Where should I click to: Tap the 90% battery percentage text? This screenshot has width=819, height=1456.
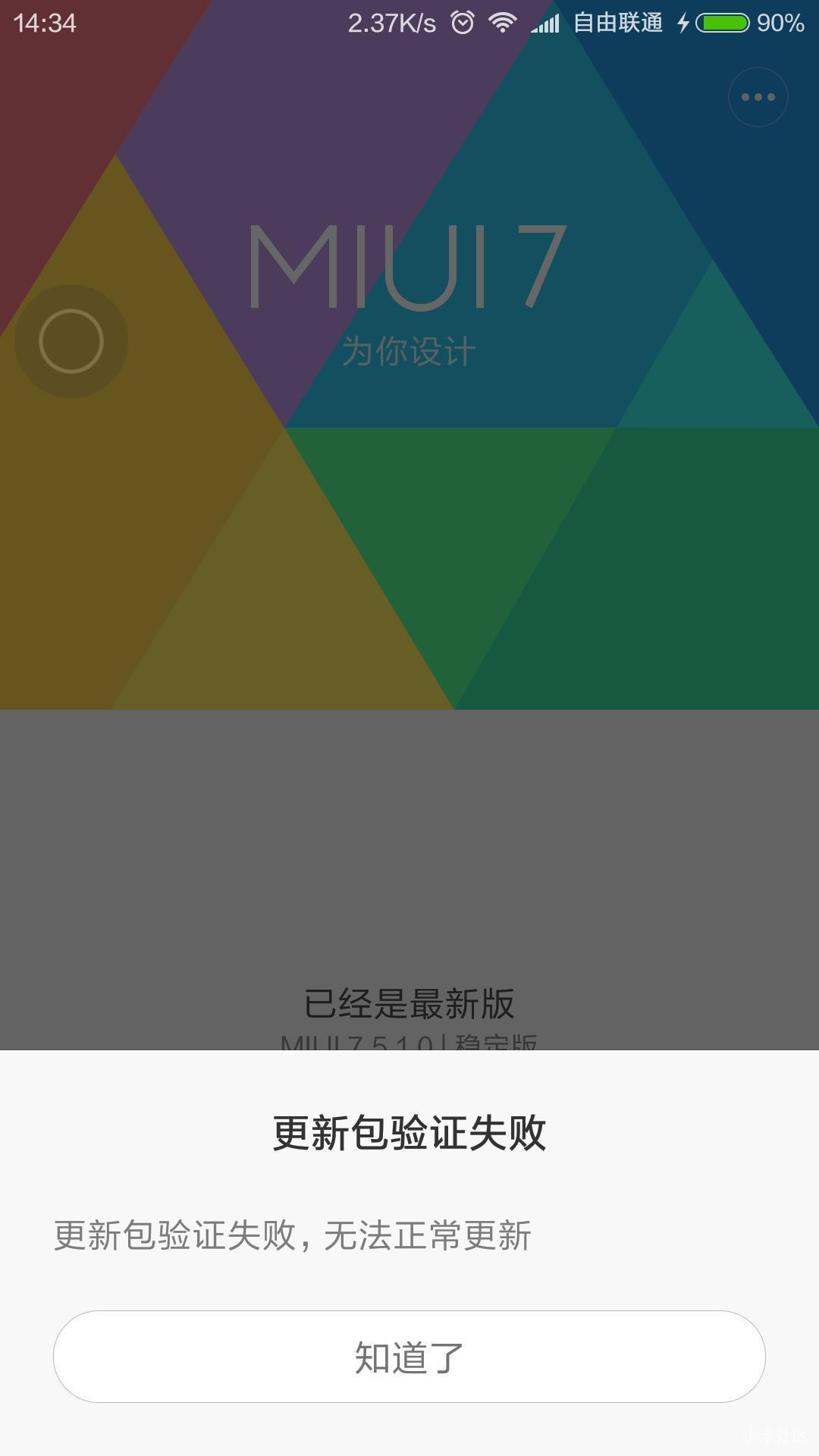(x=781, y=23)
